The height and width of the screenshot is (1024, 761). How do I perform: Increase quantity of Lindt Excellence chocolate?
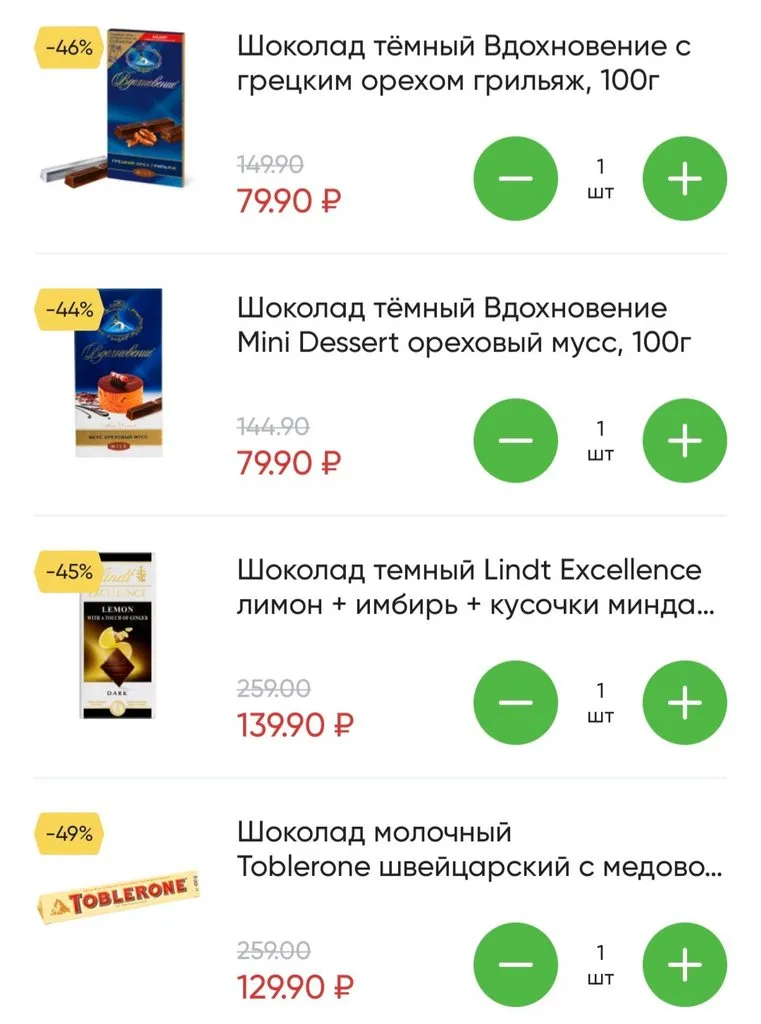coord(684,702)
